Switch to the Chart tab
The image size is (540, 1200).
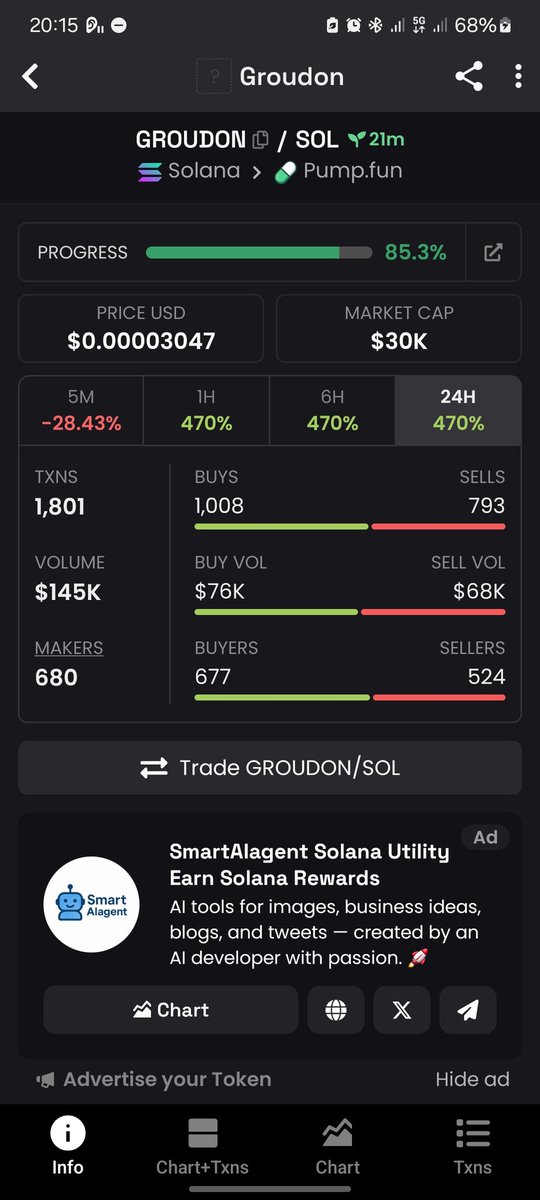pyautogui.click(x=338, y=1148)
